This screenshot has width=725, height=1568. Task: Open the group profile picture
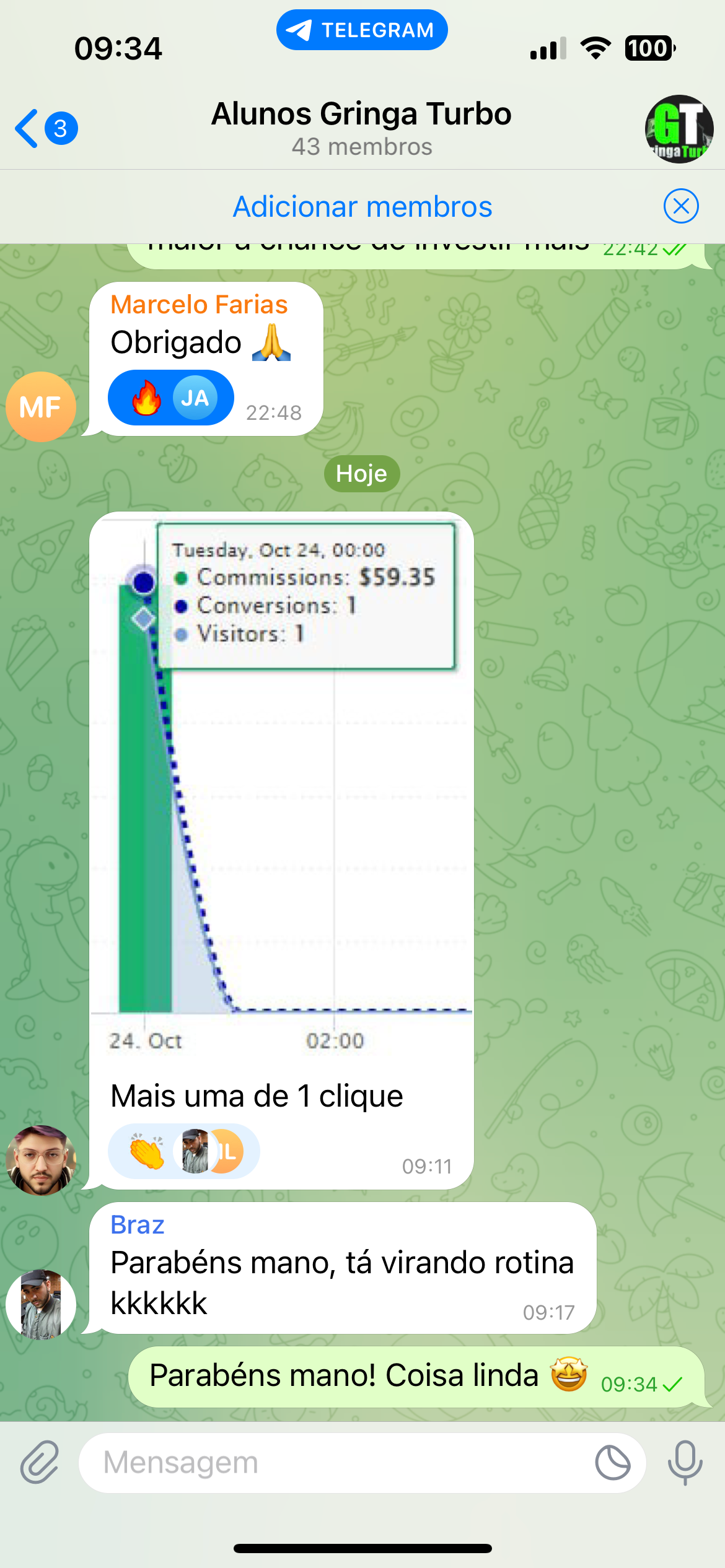pyautogui.click(x=679, y=129)
